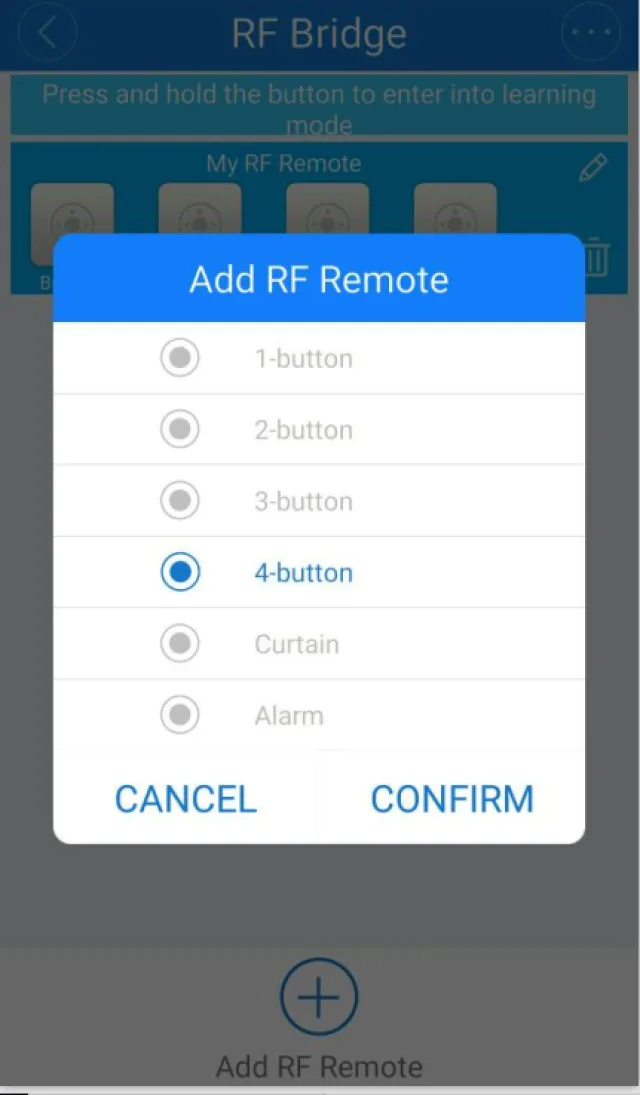Image resolution: width=640 pixels, height=1095 pixels.
Task: Select the 4-button remote option
Action: point(180,572)
